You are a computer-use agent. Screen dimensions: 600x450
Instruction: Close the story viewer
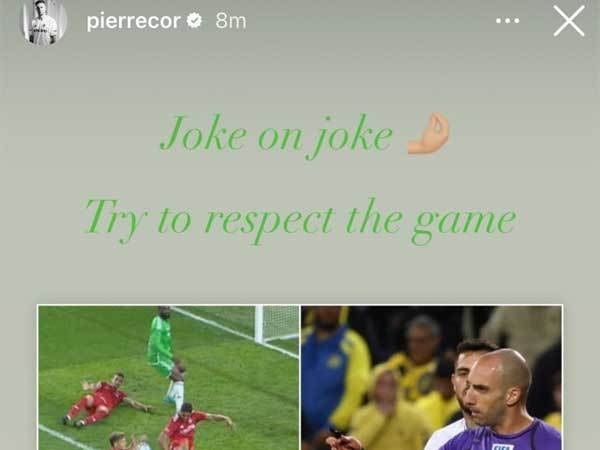569,21
